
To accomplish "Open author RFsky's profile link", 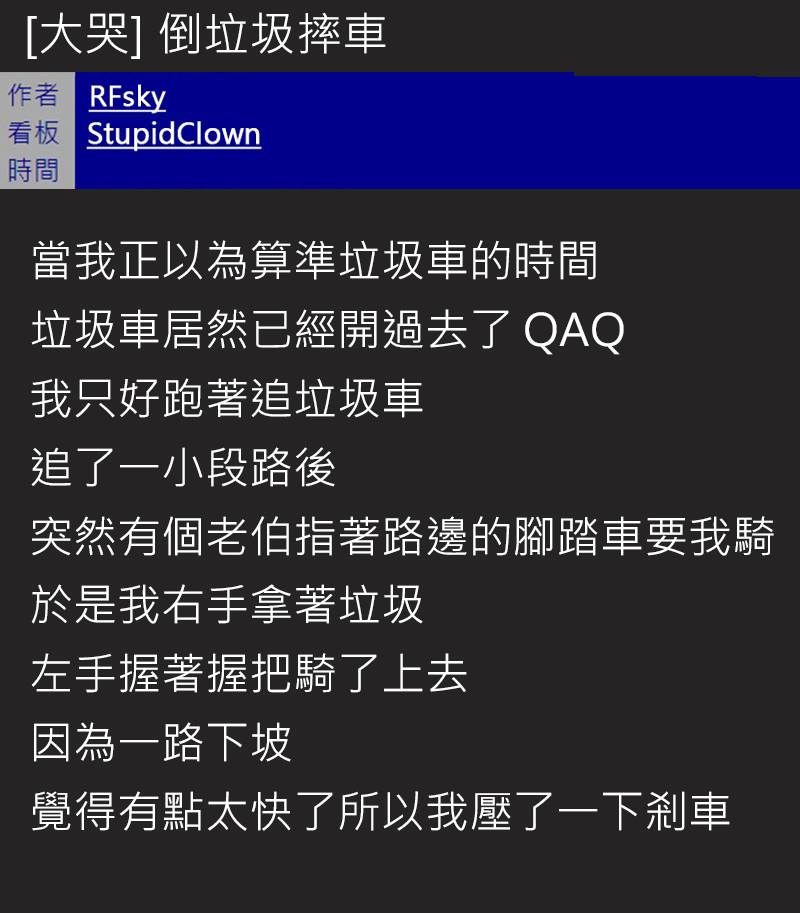I will tap(127, 97).
